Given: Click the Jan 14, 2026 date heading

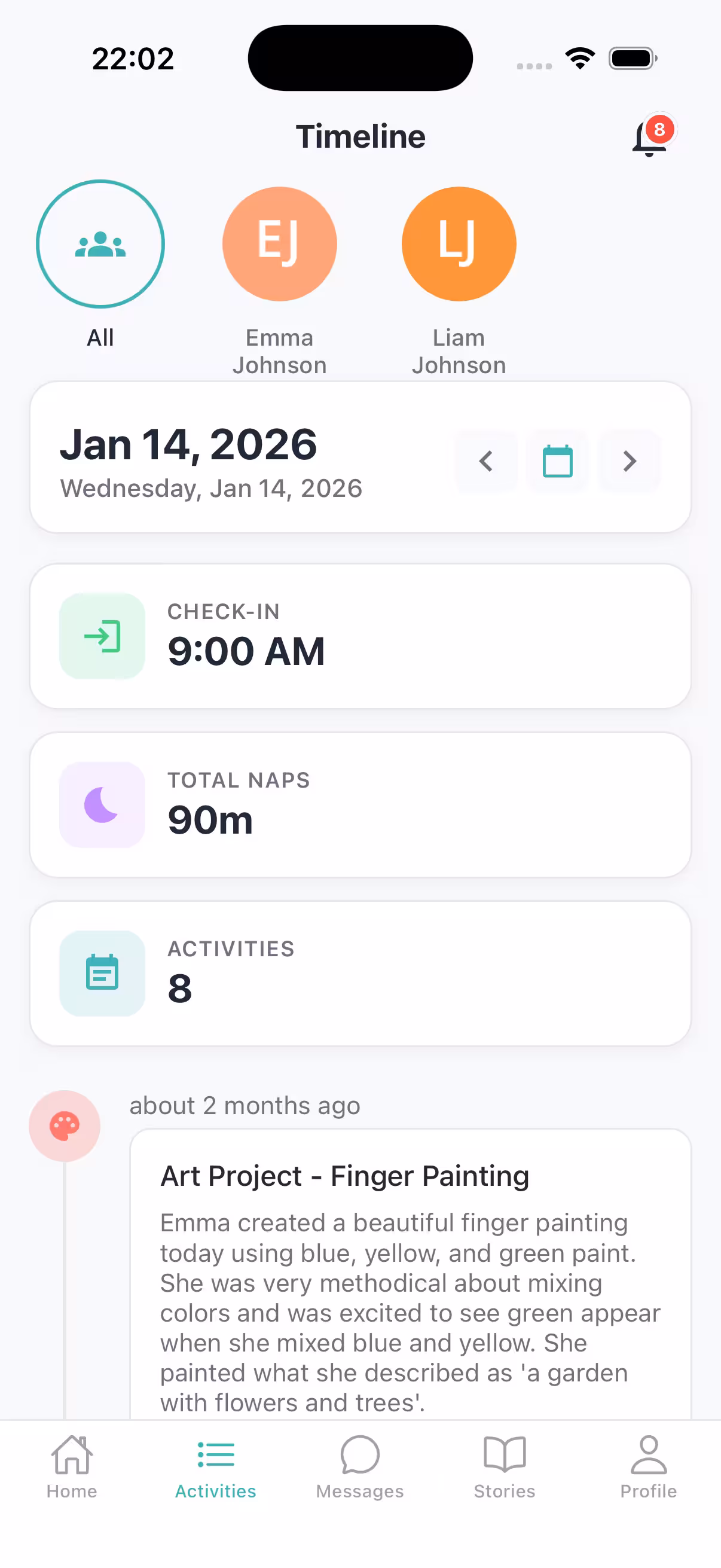Looking at the screenshot, I should [188, 444].
